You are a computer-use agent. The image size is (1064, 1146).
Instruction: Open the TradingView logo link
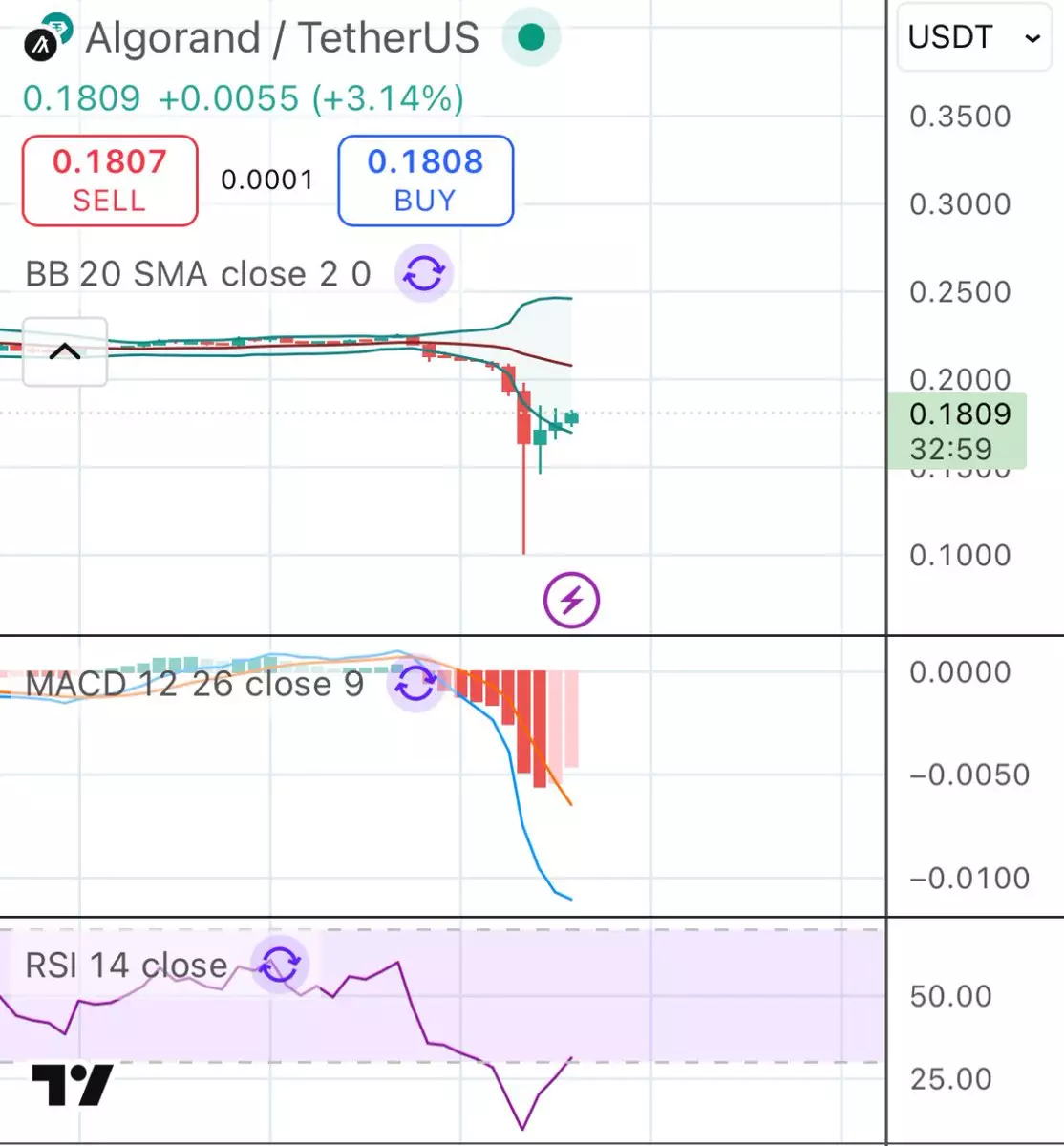pyautogui.click(x=73, y=1084)
